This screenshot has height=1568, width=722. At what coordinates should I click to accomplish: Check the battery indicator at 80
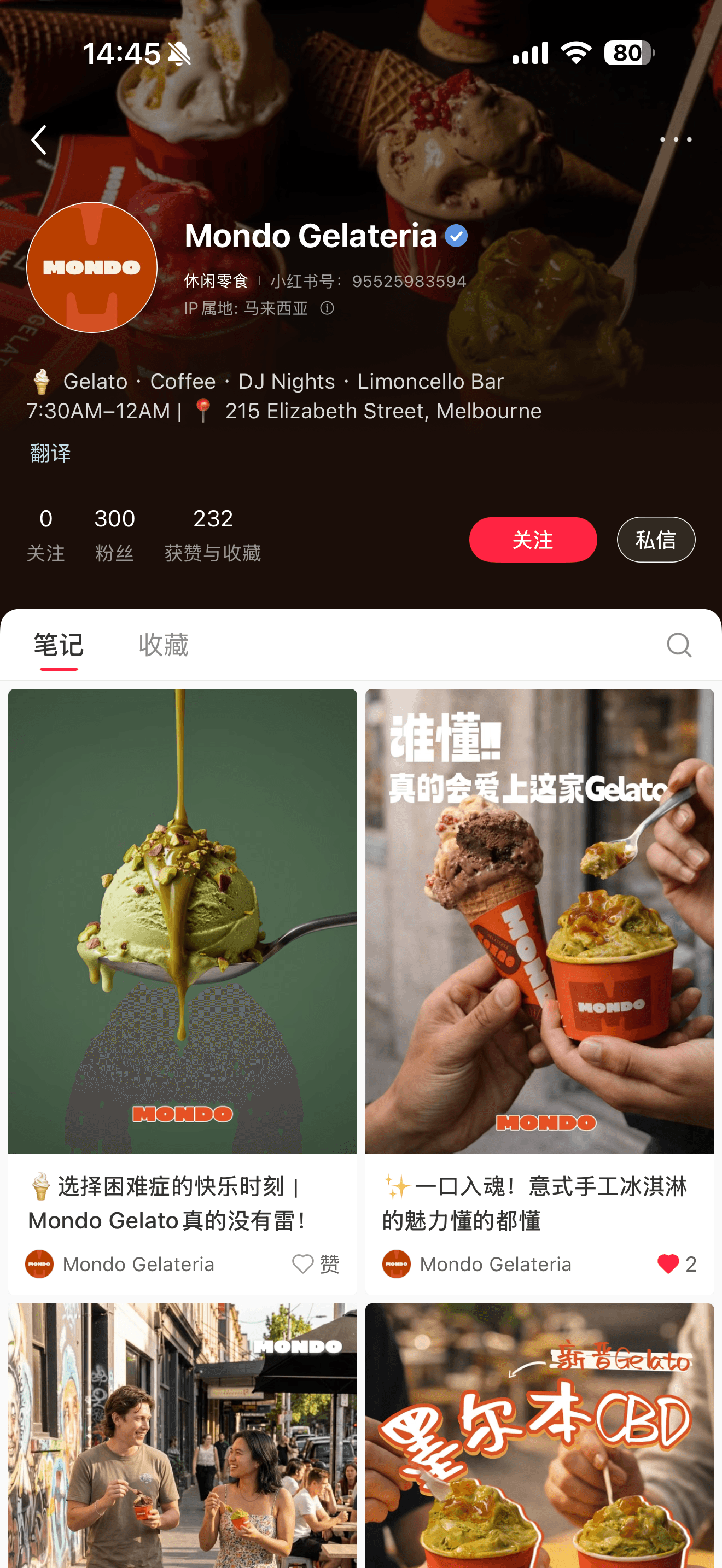click(x=628, y=54)
